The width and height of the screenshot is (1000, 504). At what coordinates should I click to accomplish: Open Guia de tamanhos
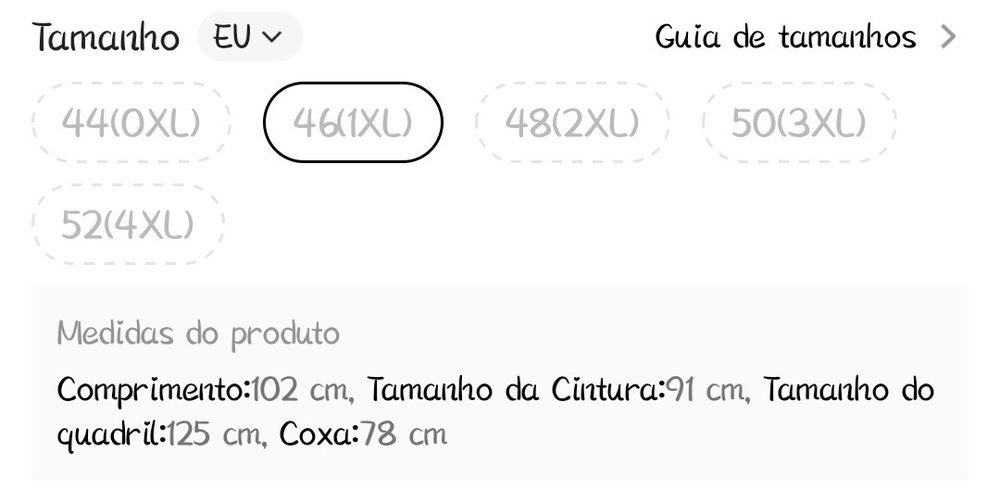pos(805,37)
